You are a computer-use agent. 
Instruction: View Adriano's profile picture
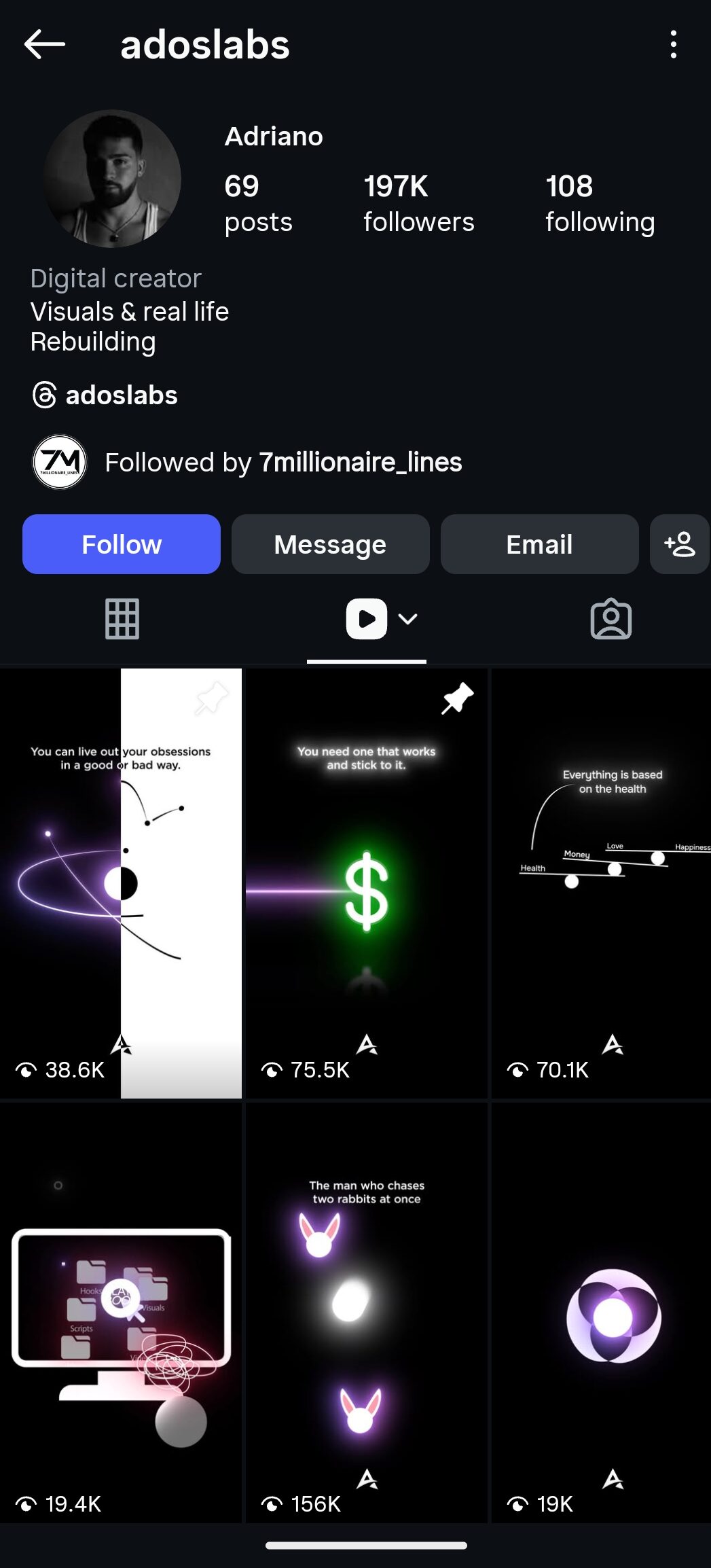click(112, 179)
